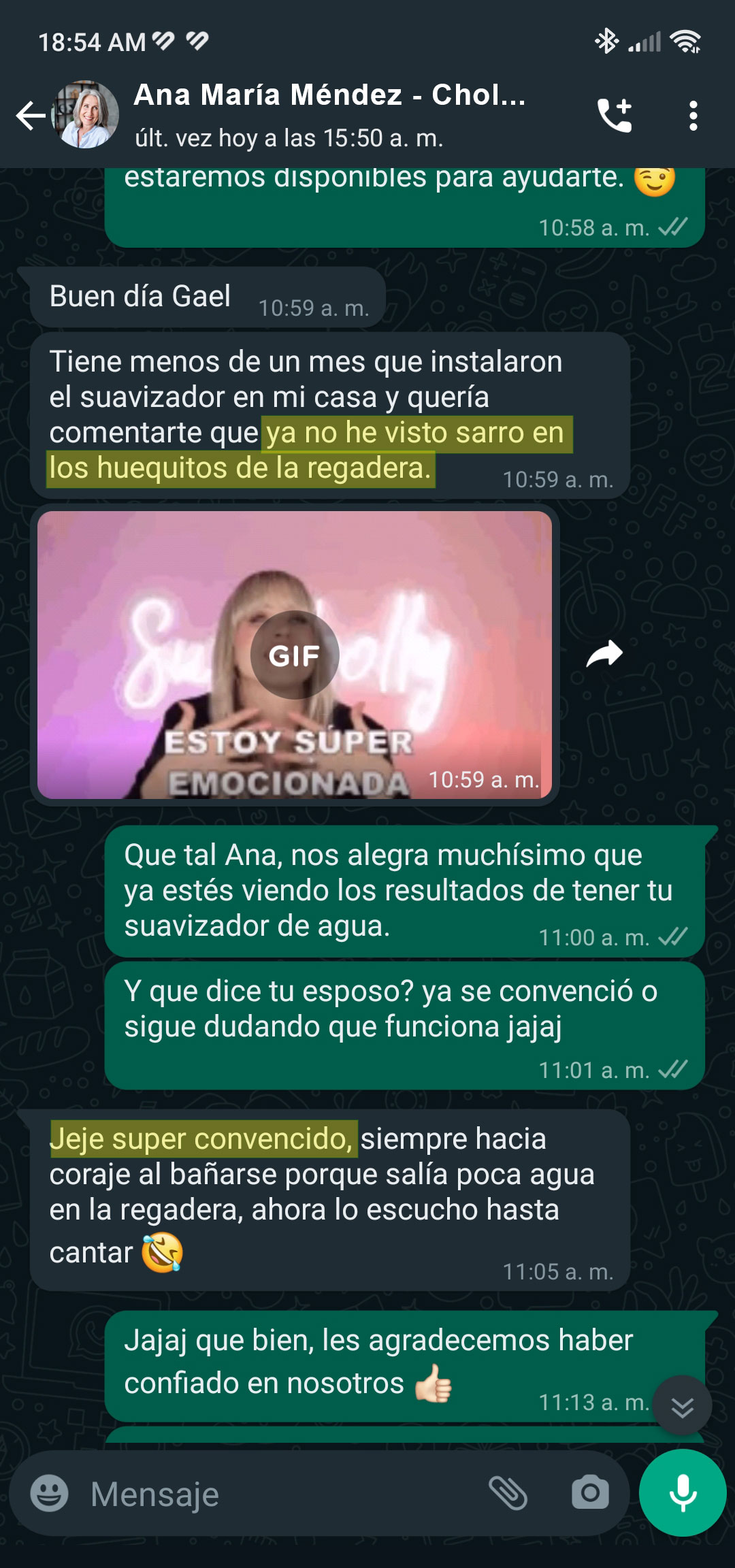Record a voice message
735x1568 pixels.
point(683,1493)
